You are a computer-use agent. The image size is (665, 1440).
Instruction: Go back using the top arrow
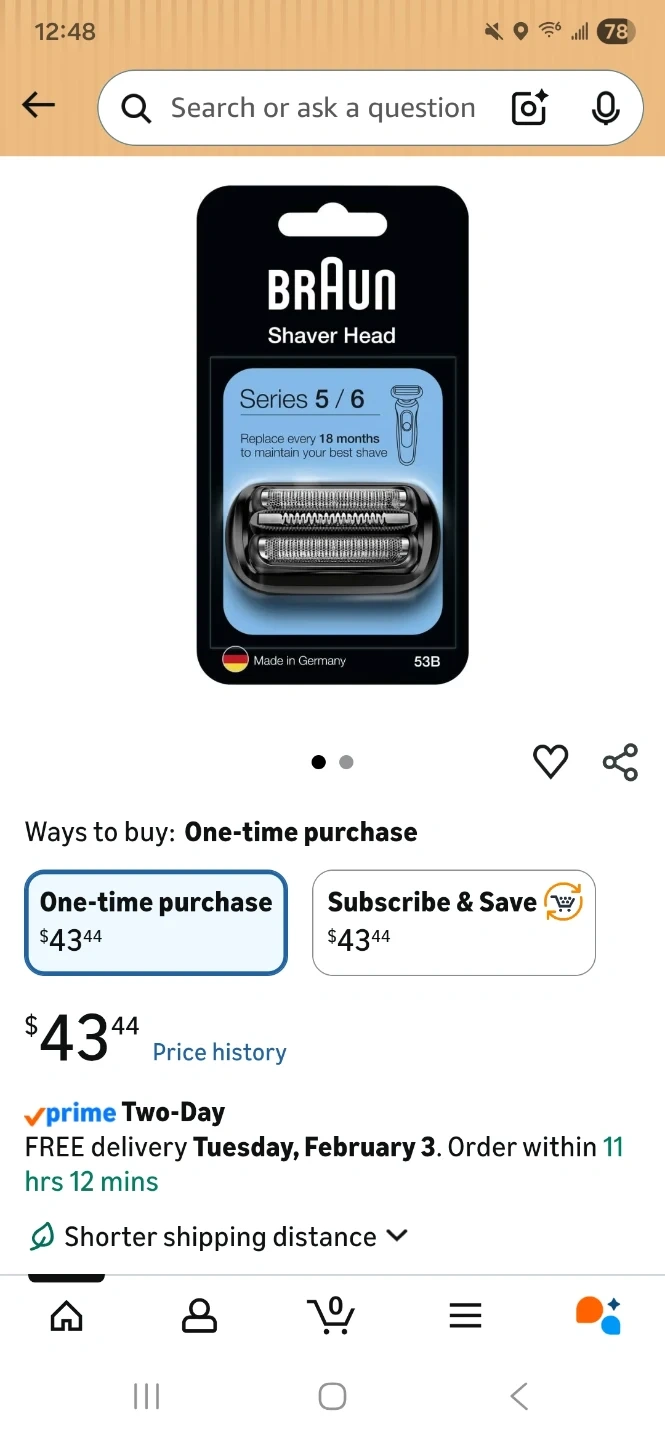tap(39, 105)
